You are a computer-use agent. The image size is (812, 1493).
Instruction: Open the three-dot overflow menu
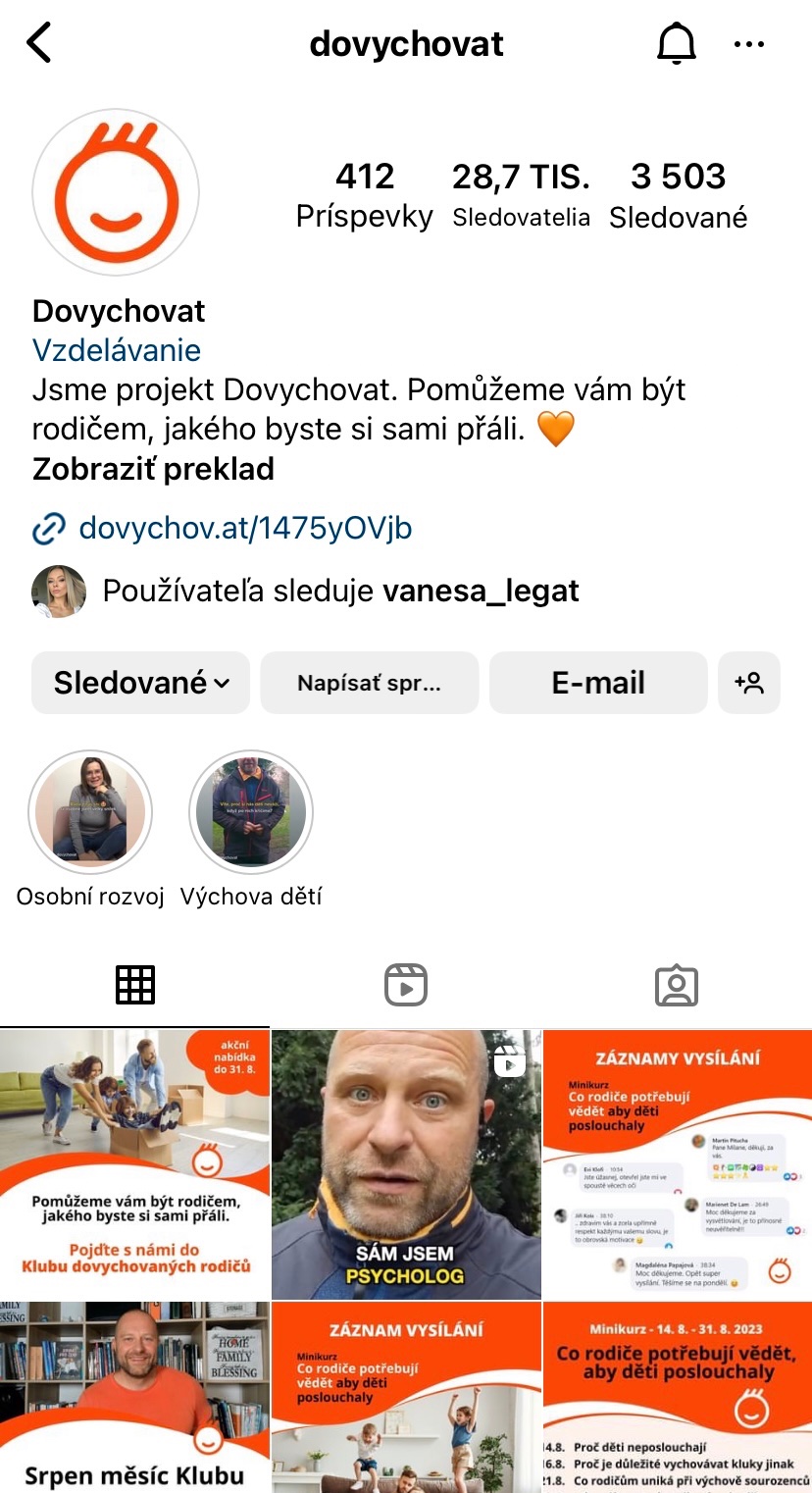[x=748, y=44]
